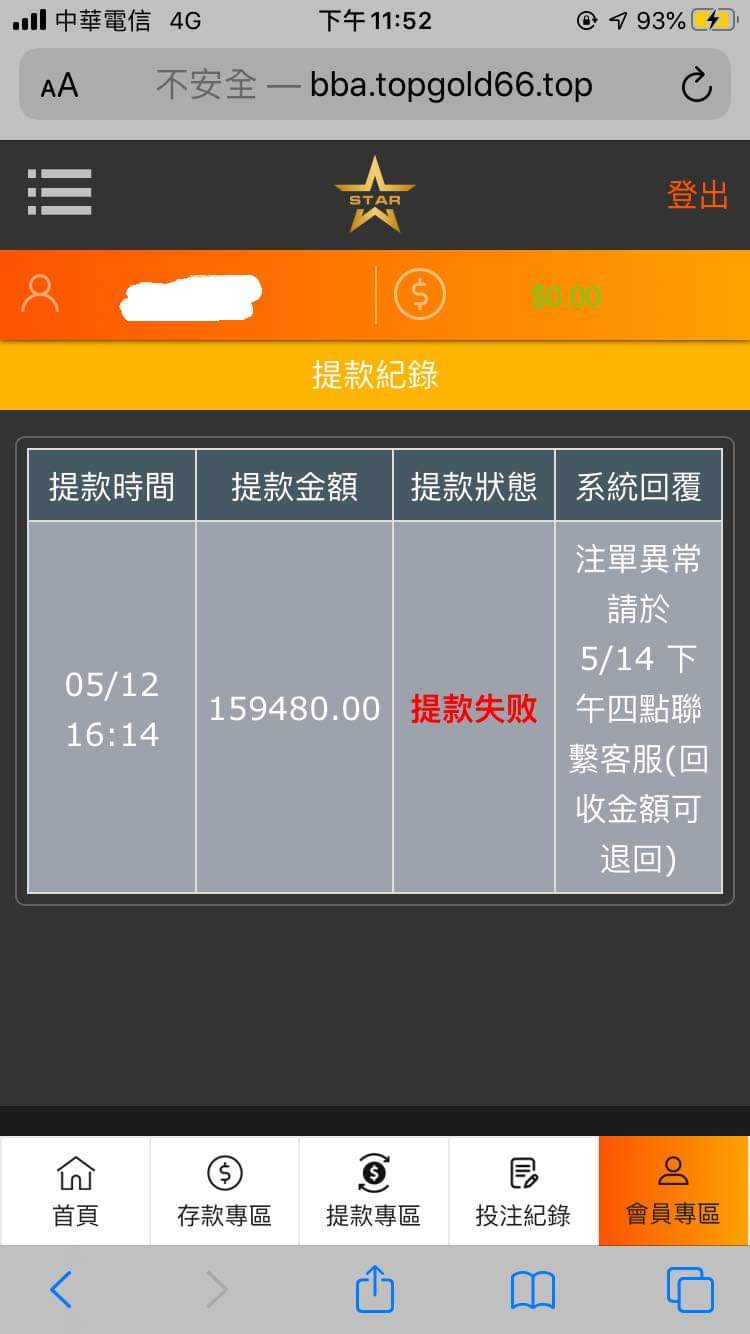Go back in Safari
The height and width of the screenshot is (1334, 750).
point(61,1290)
